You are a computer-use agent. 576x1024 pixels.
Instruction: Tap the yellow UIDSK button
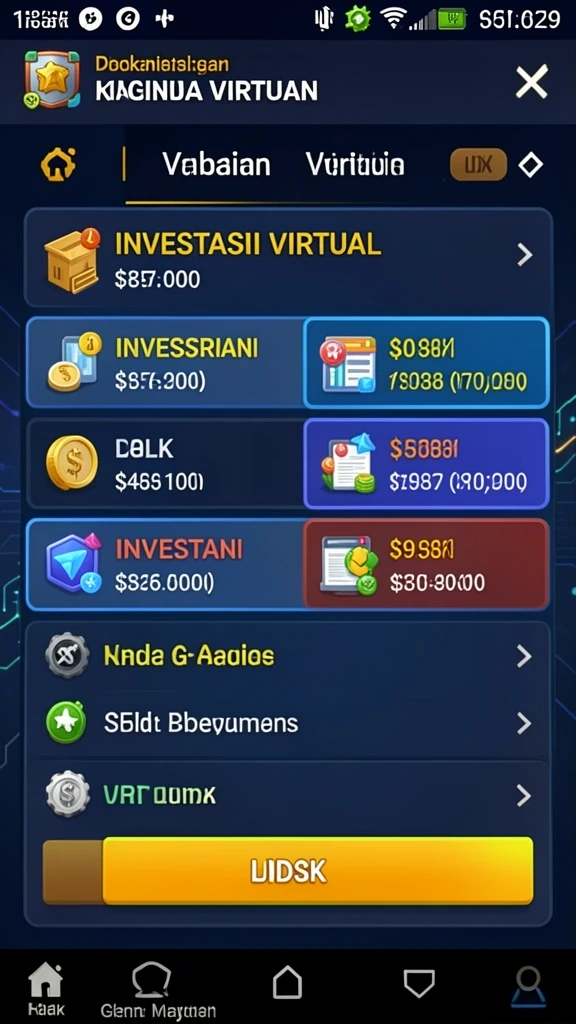coord(317,871)
